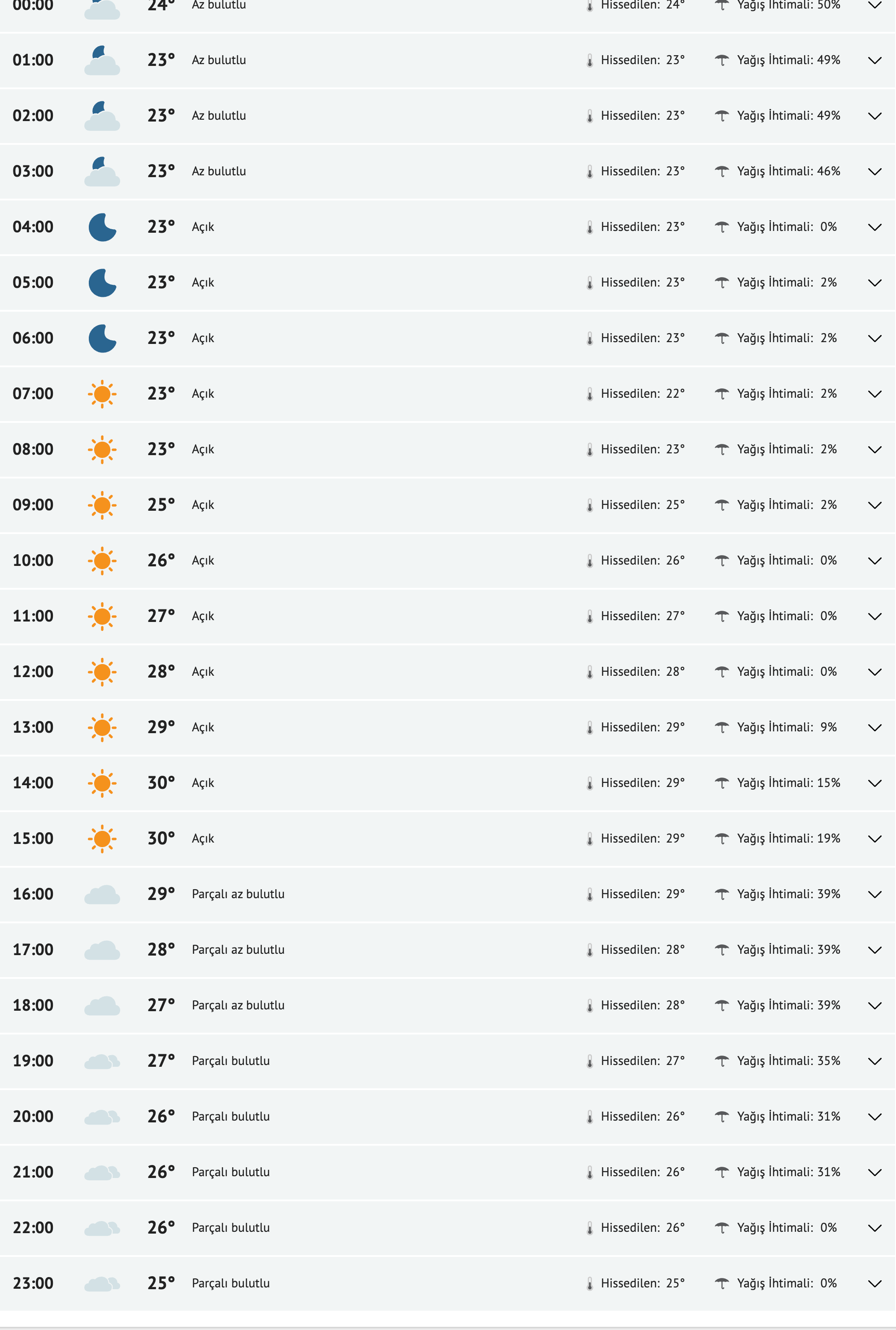The height and width of the screenshot is (1330, 896).
Task: Expand the 01:00 hourly forecast row
Action: pos(874,61)
